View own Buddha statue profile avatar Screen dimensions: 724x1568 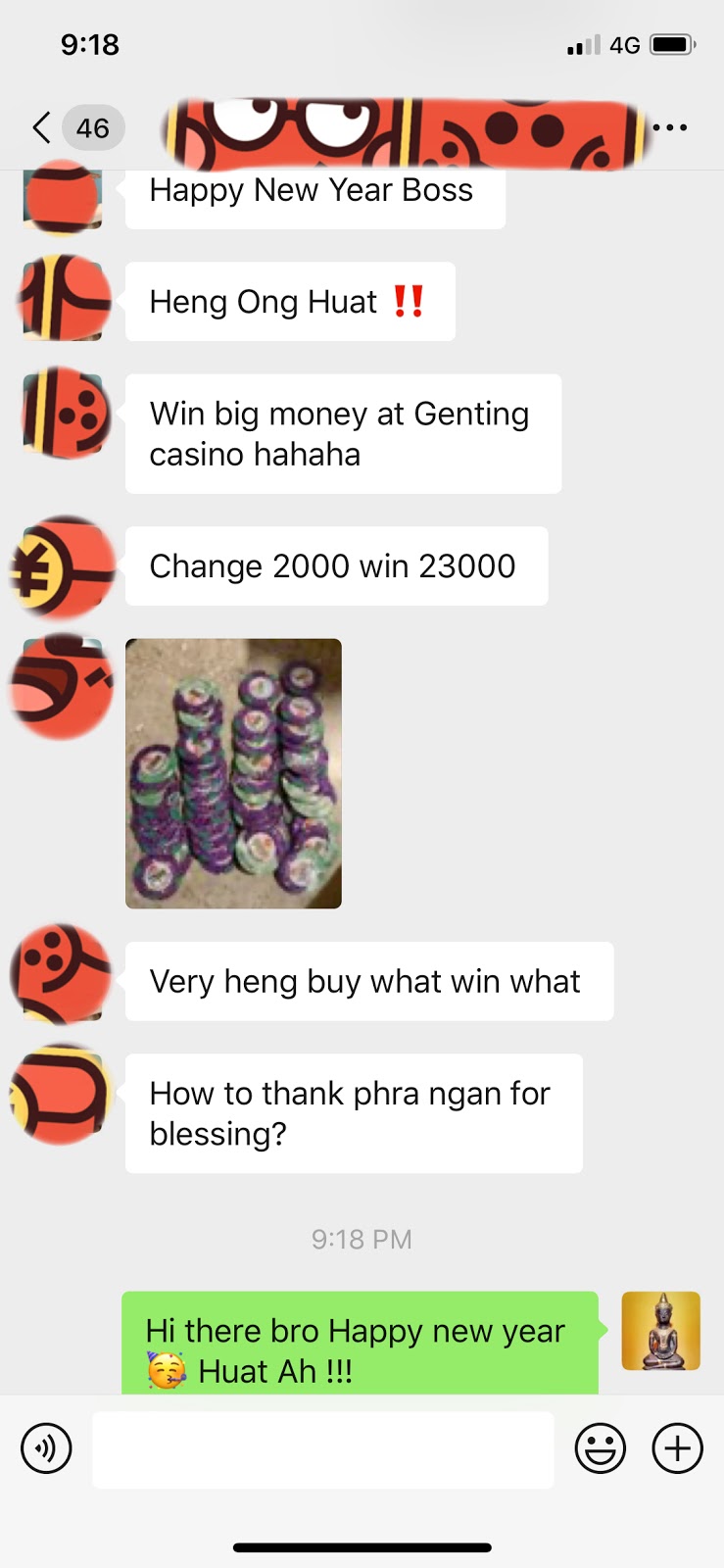[660, 1330]
